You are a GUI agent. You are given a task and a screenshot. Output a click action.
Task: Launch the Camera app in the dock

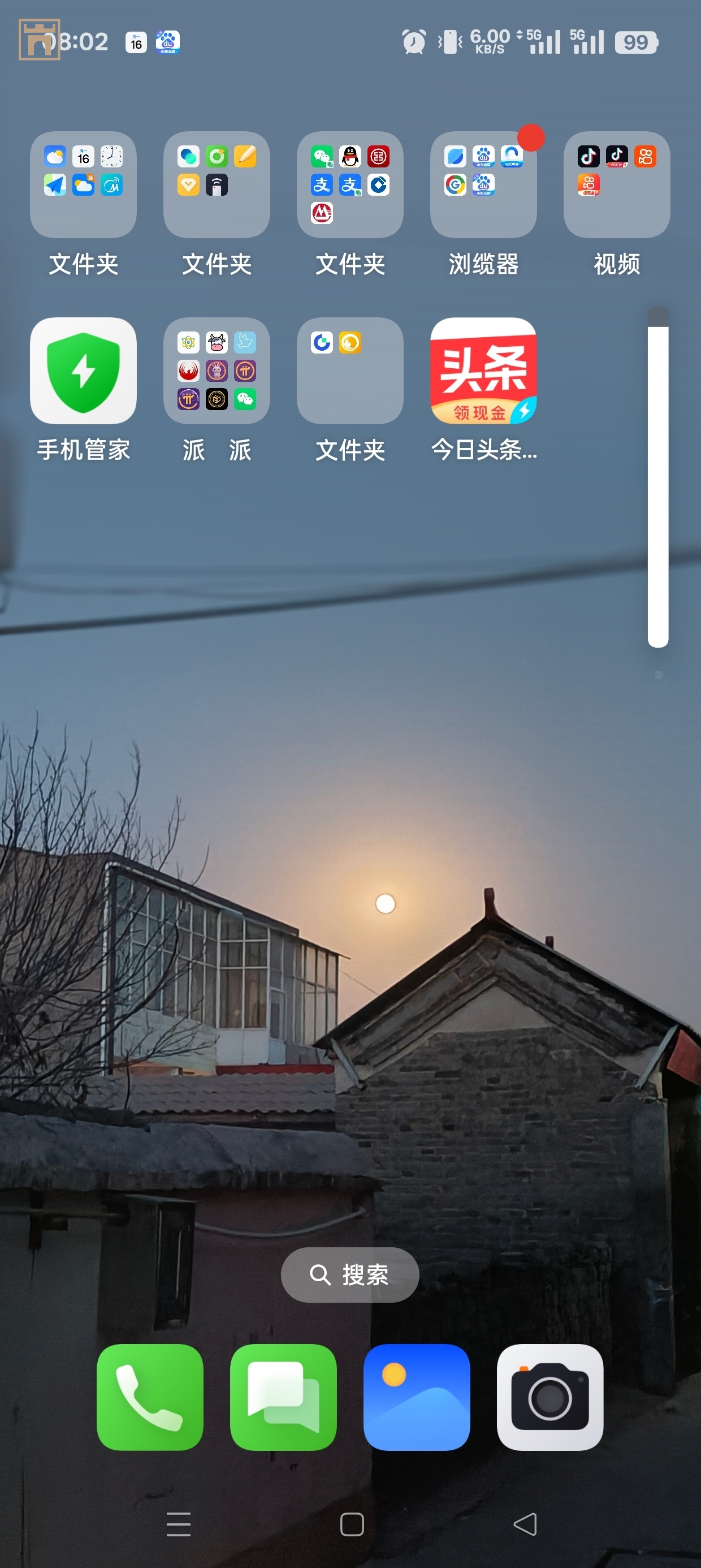coord(550,1397)
